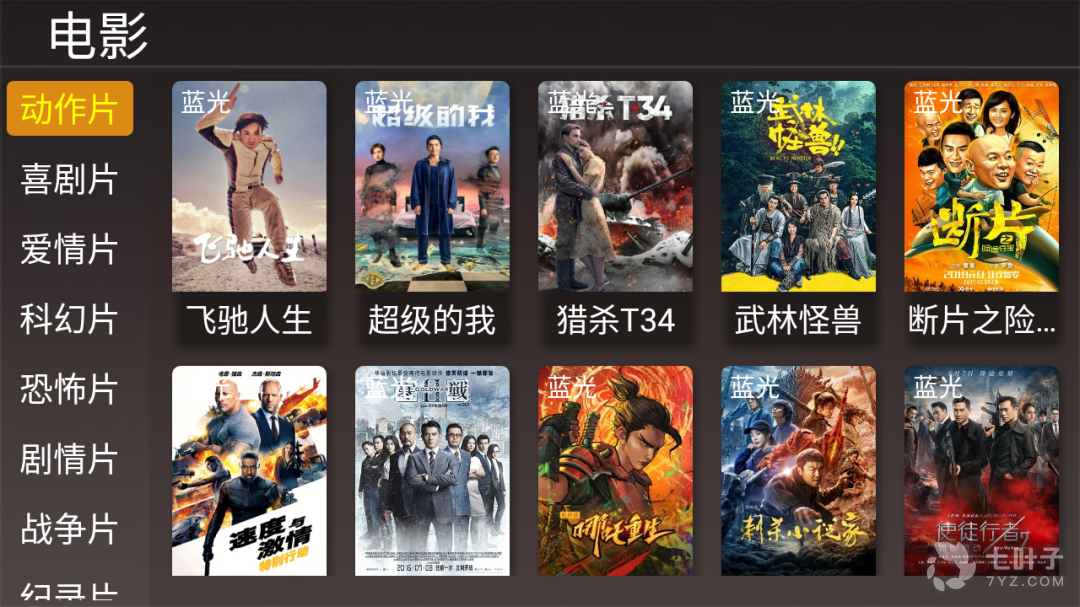Image resolution: width=1080 pixels, height=607 pixels.
Task: Switch to 科幻片 movies
Action: 69,319
